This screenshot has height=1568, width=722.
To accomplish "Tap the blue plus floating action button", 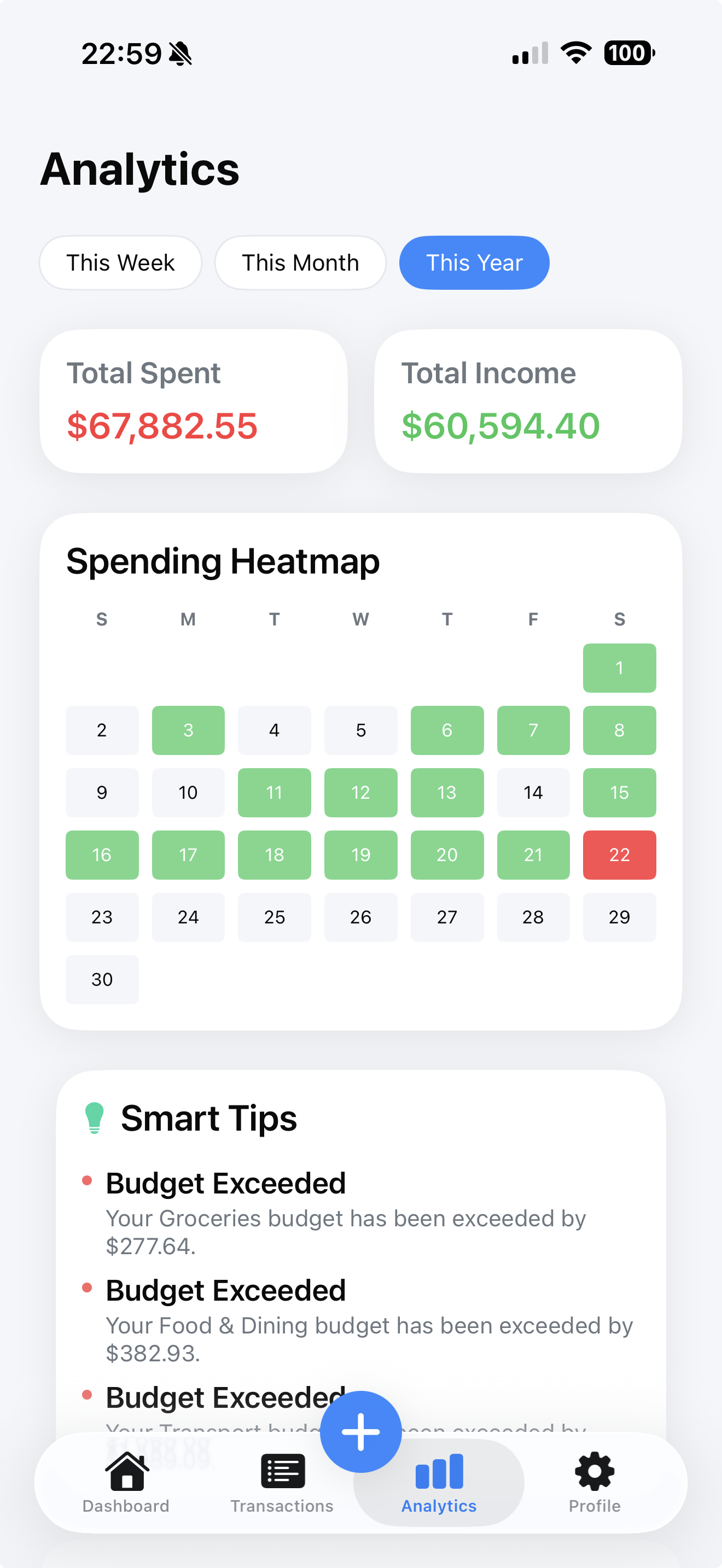I will (x=360, y=1430).
